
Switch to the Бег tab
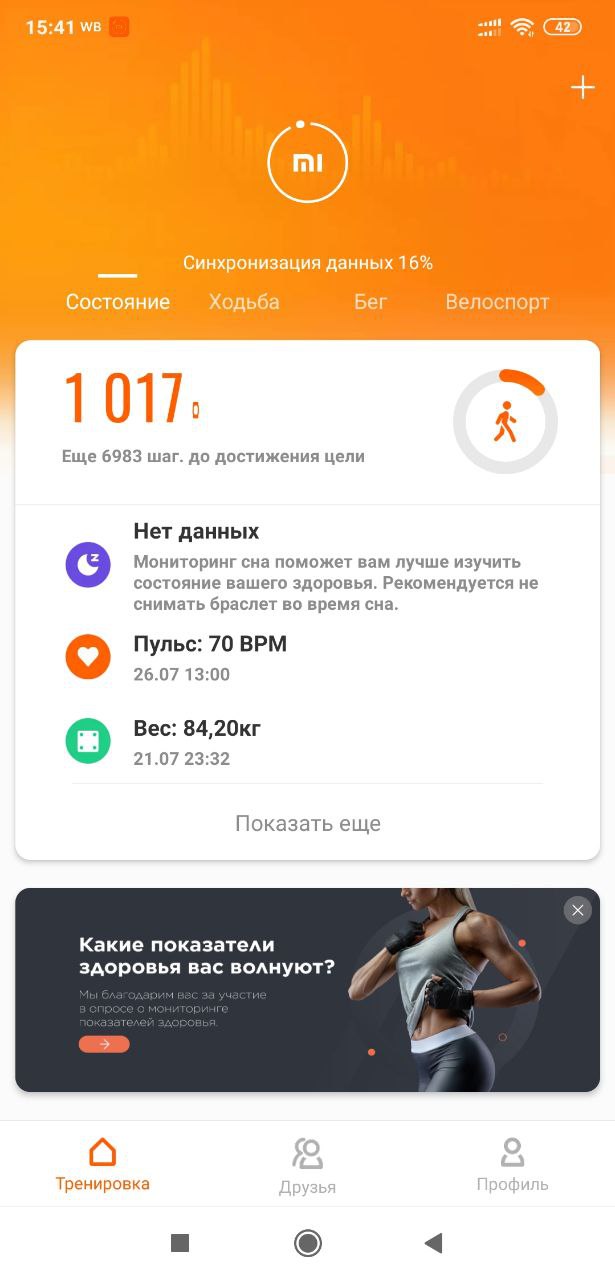click(370, 302)
